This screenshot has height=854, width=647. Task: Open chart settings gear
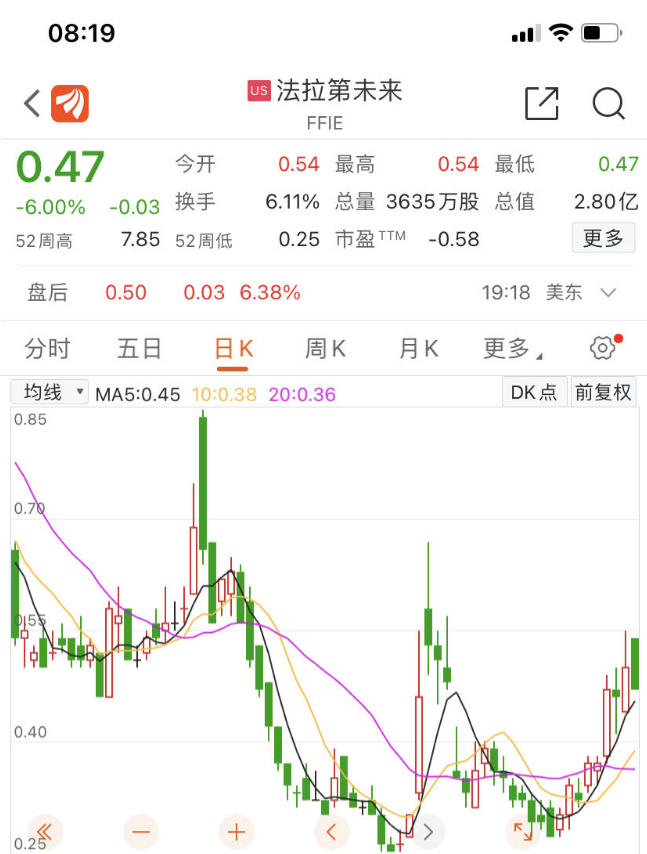(602, 348)
